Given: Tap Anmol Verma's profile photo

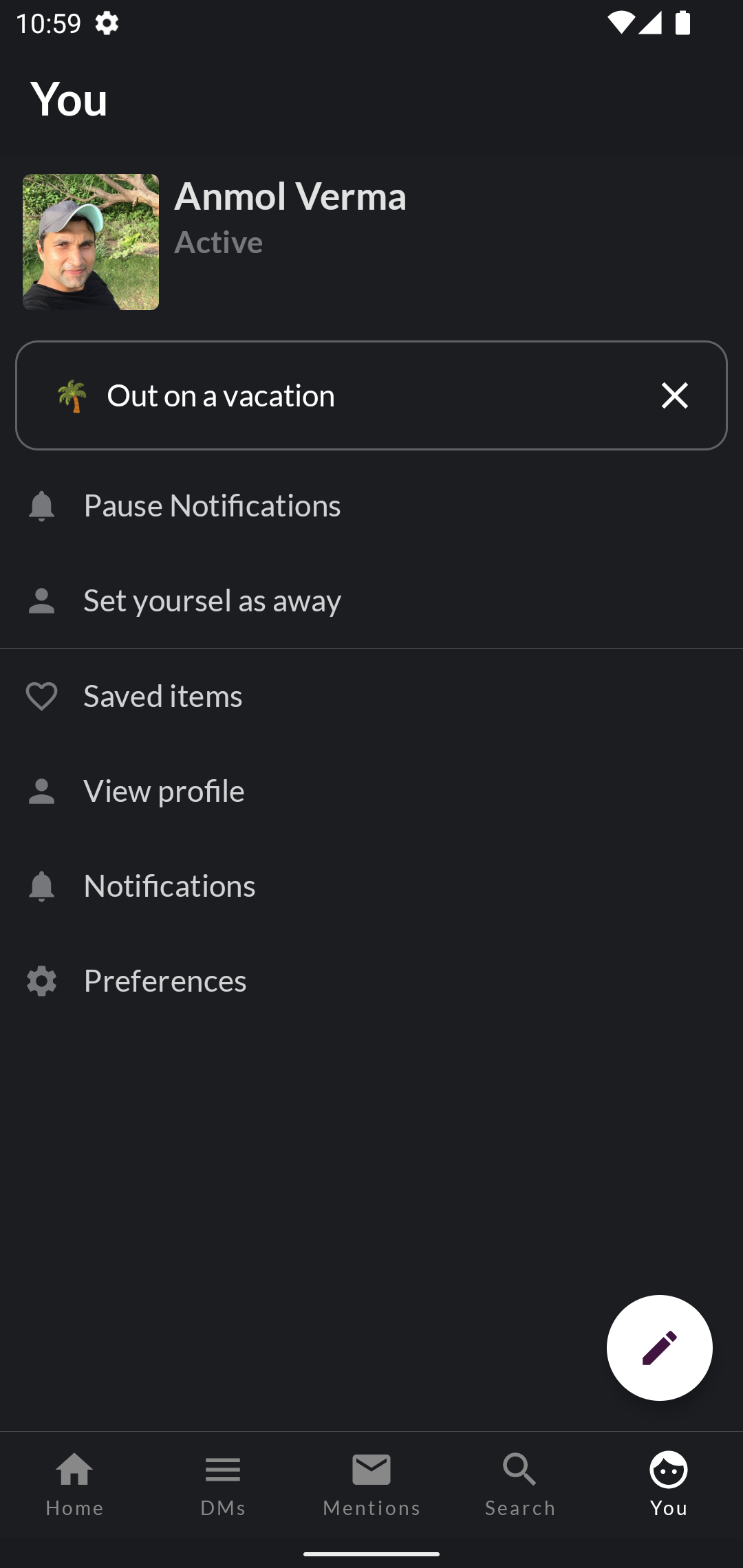Looking at the screenshot, I should pos(91,242).
